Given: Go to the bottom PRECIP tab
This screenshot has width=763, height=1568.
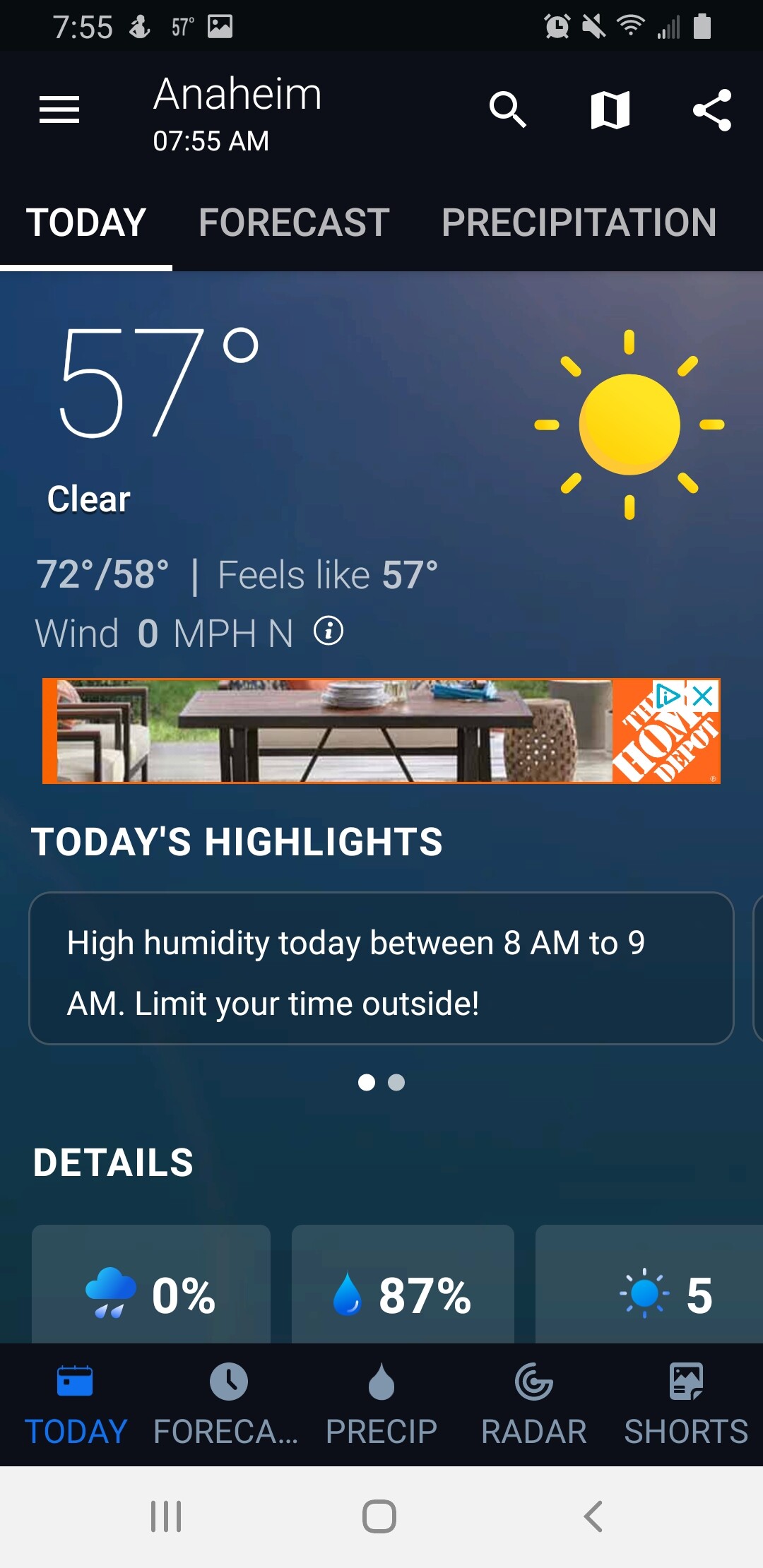Looking at the screenshot, I should [x=381, y=1404].
